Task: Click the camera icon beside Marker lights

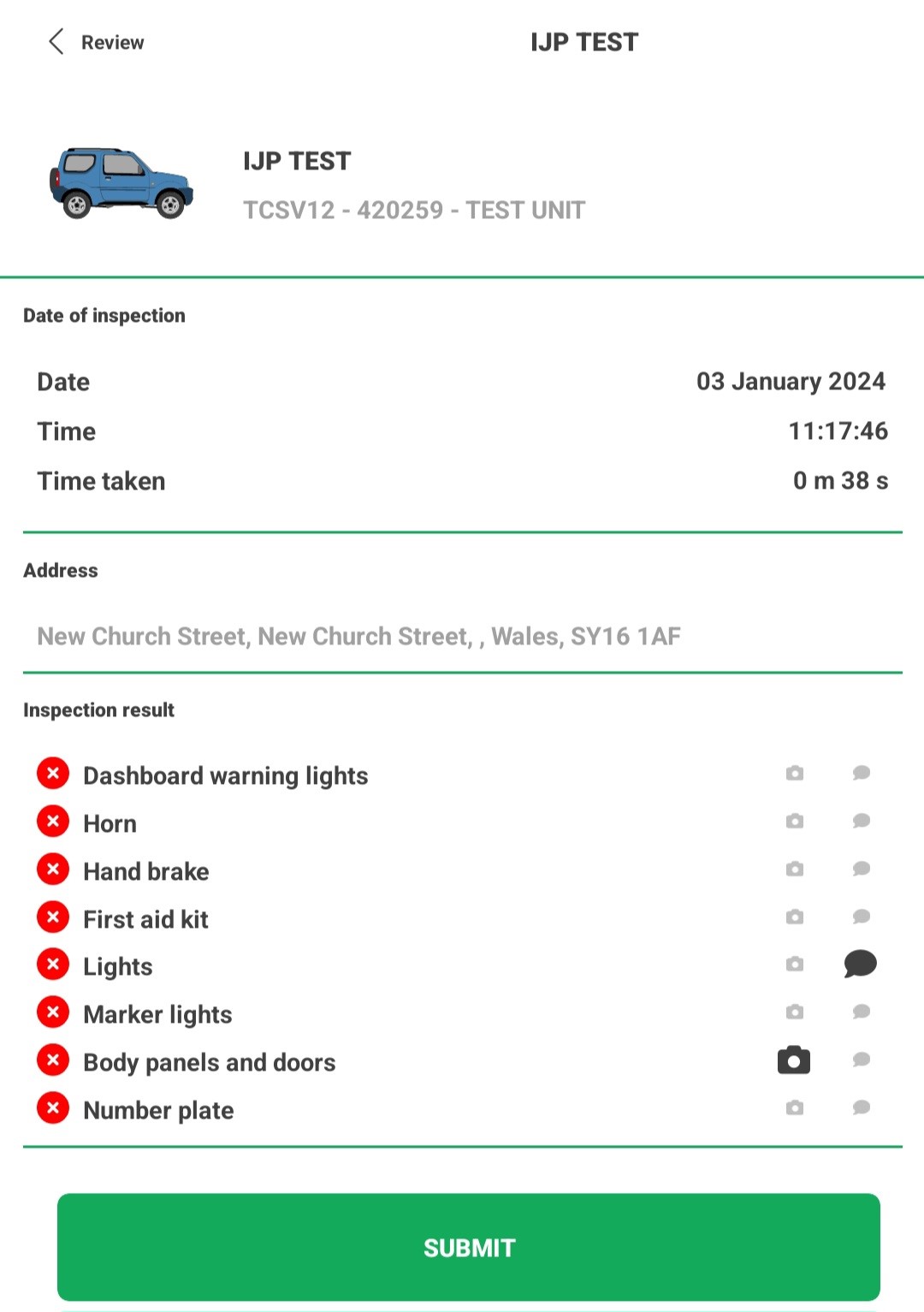Action: point(793,1012)
